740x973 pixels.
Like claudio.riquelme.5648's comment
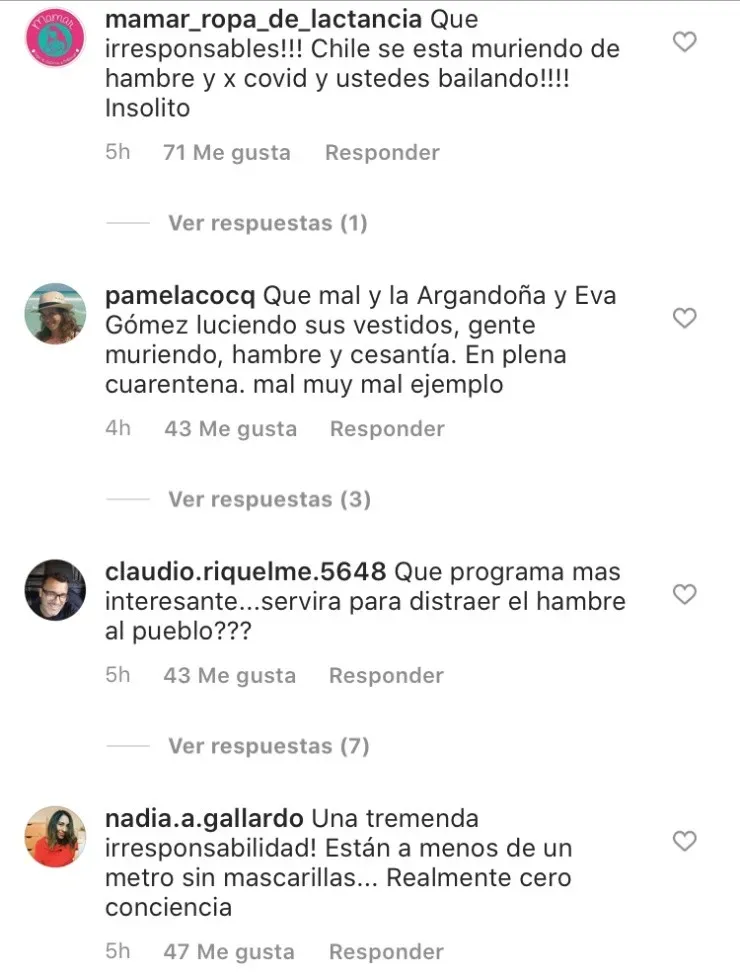point(684,594)
